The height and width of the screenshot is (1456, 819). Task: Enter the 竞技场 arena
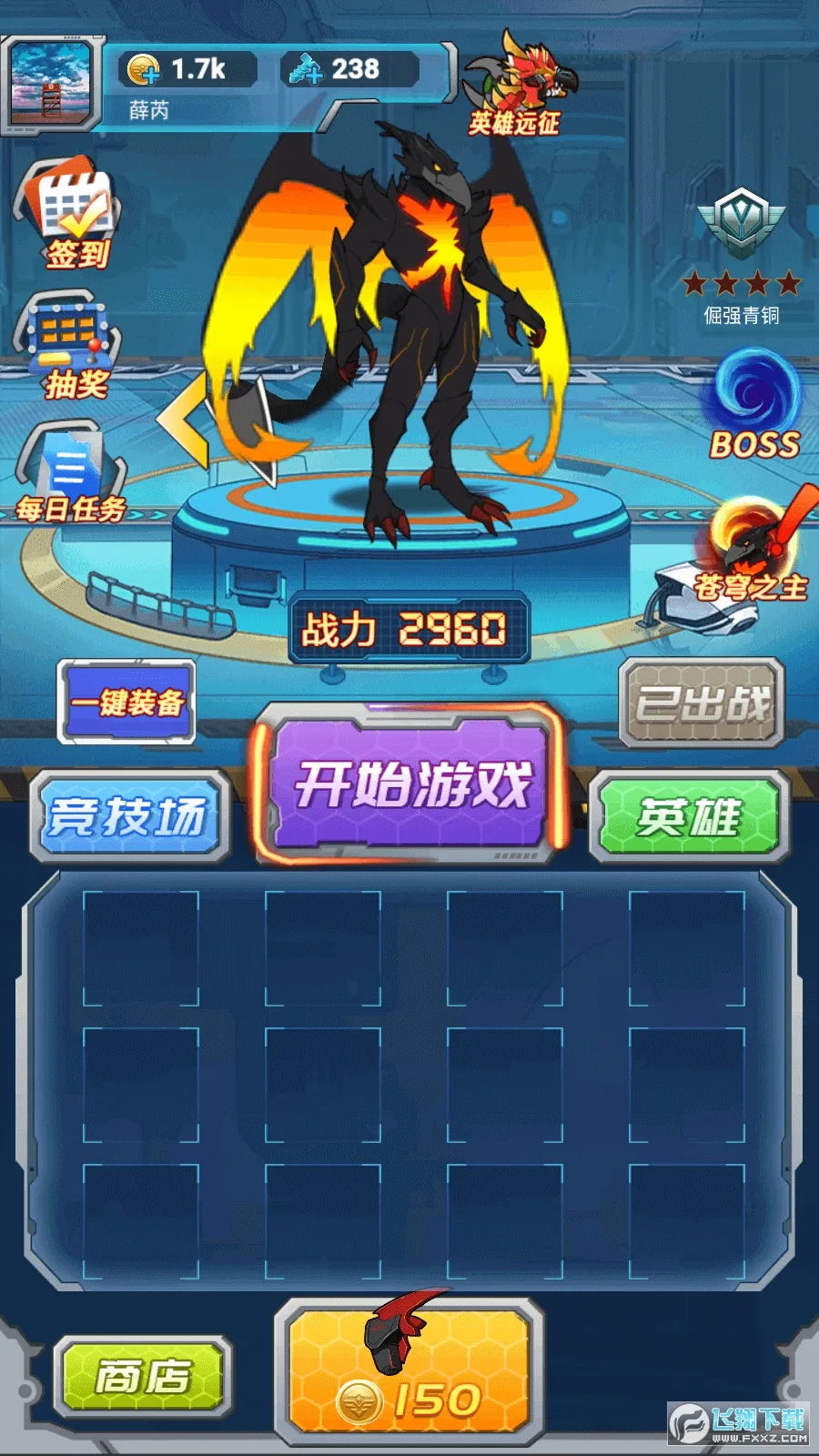[128, 816]
